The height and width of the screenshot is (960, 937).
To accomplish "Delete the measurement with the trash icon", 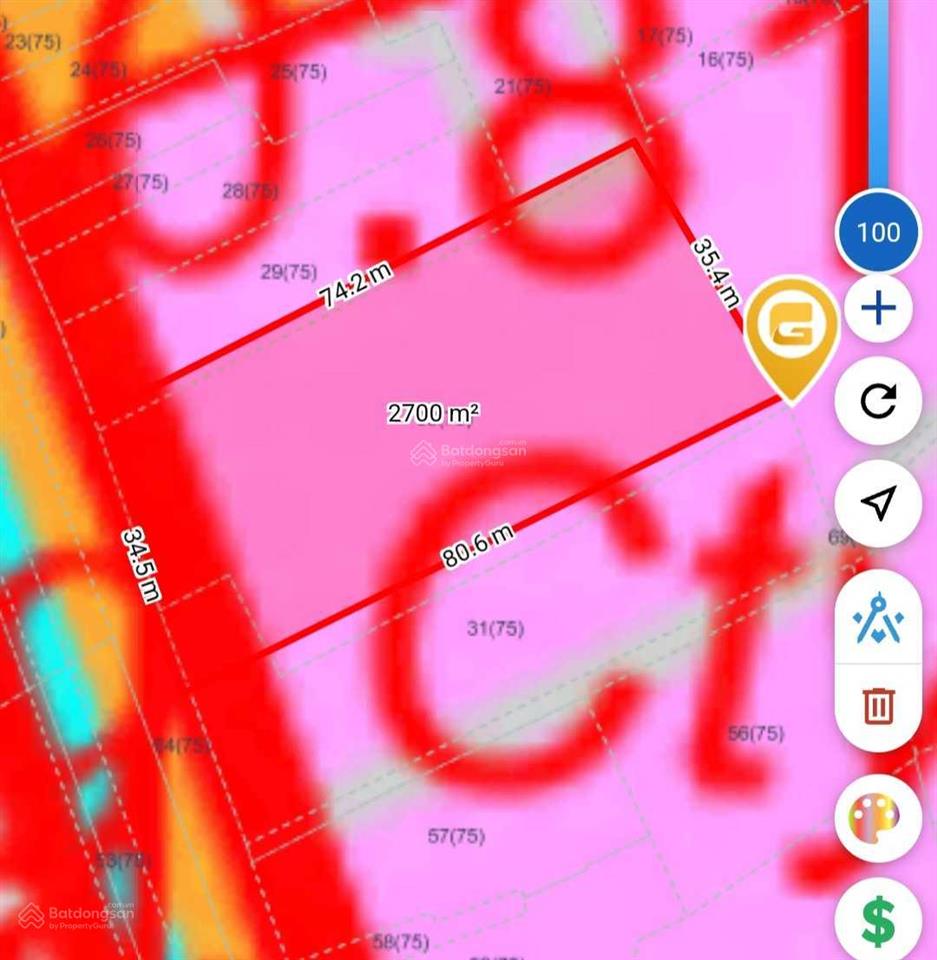I will (878, 707).
